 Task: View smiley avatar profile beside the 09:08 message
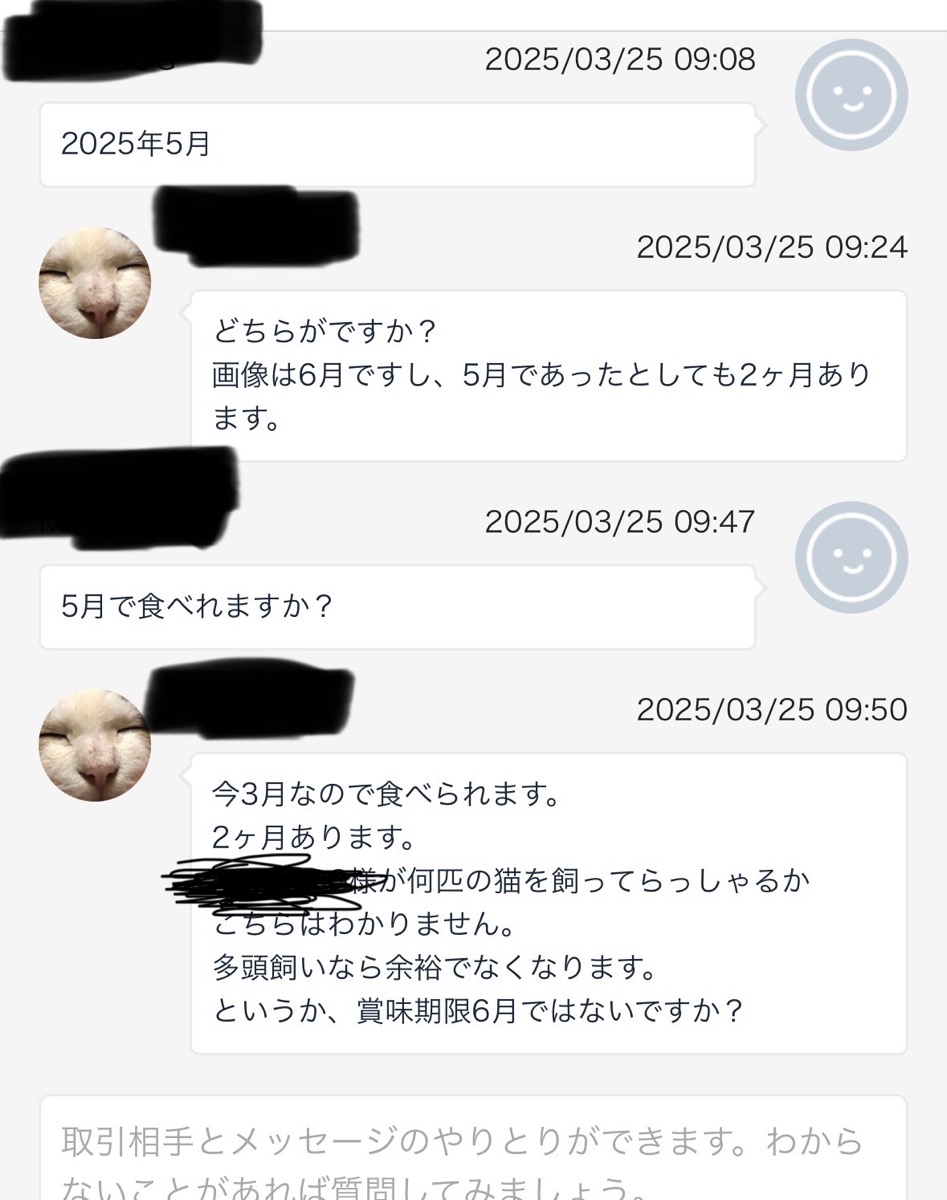[851, 94]
